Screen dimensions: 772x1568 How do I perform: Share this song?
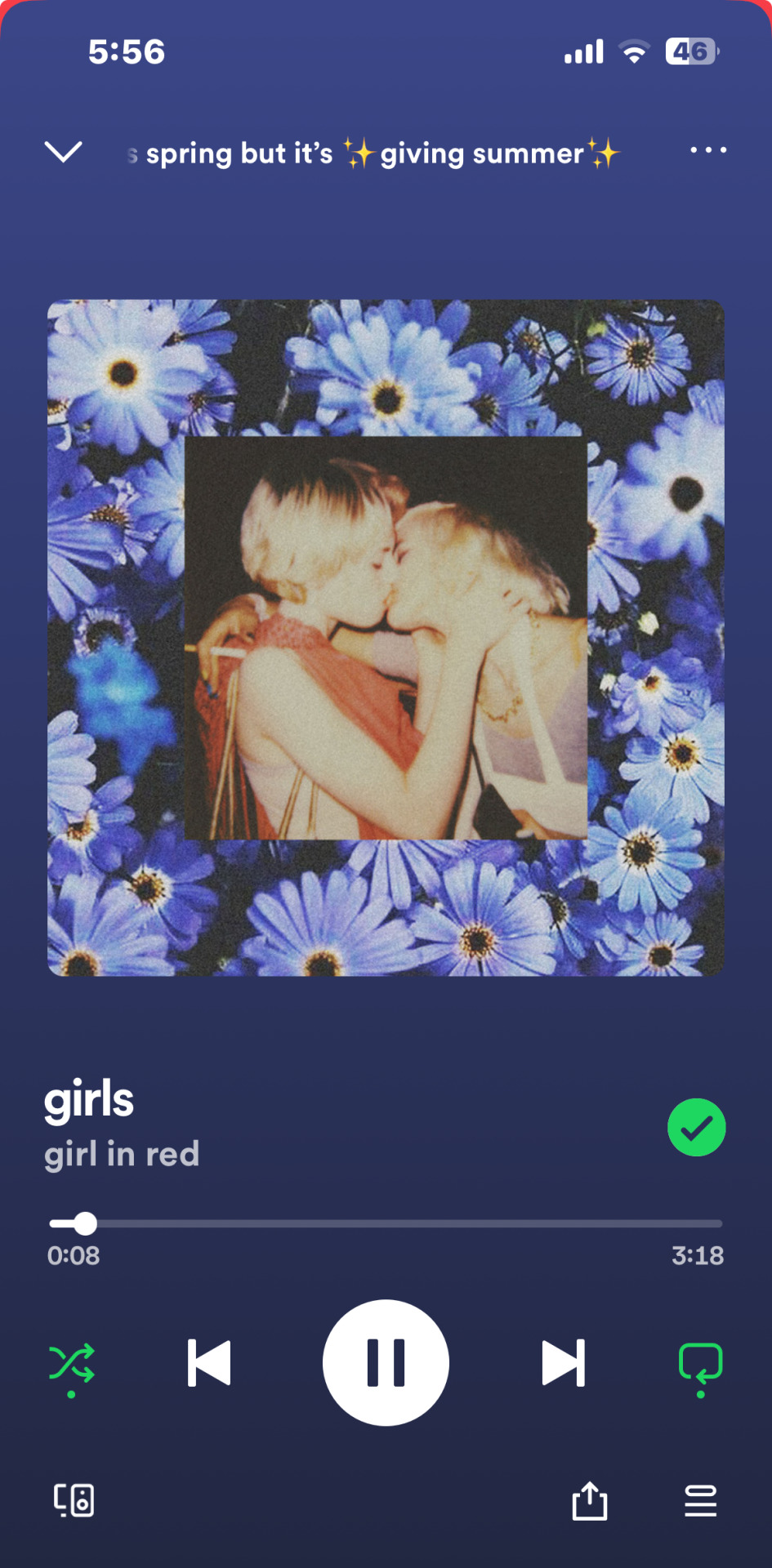[589, 1500]
